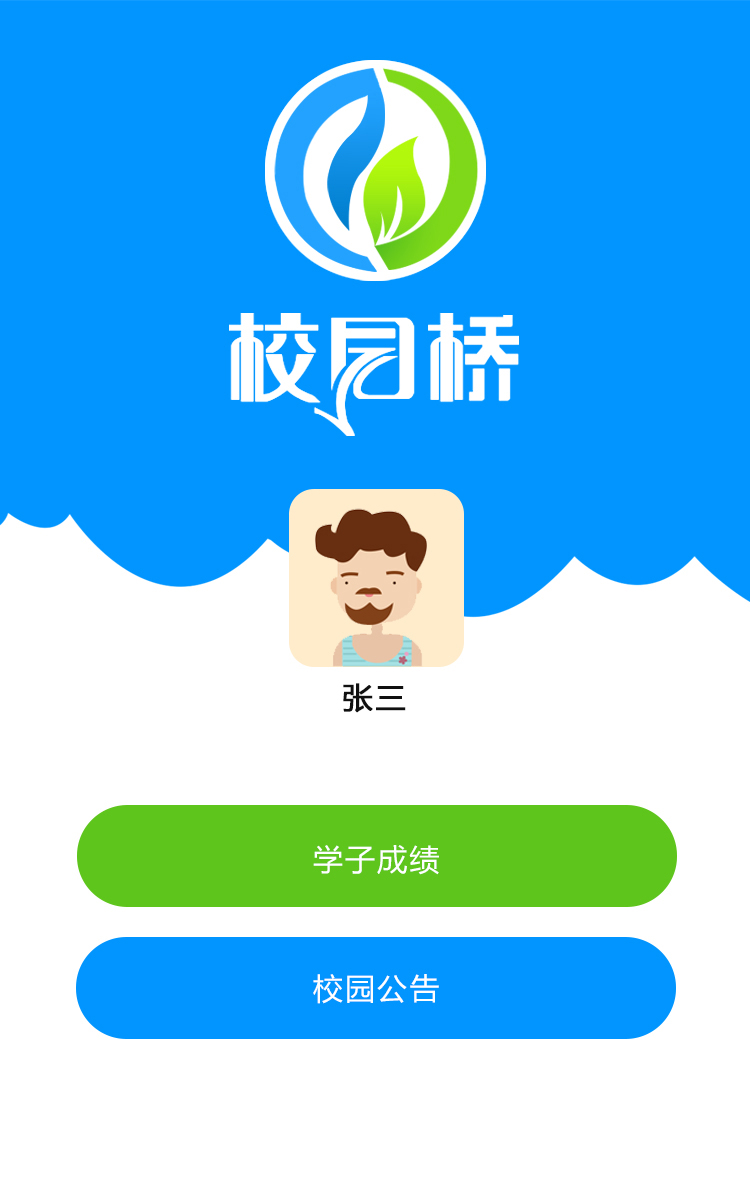Screen dimensions: 750x1200
Task: Tap 张三's profile avatar
Action: coord(376,578)
